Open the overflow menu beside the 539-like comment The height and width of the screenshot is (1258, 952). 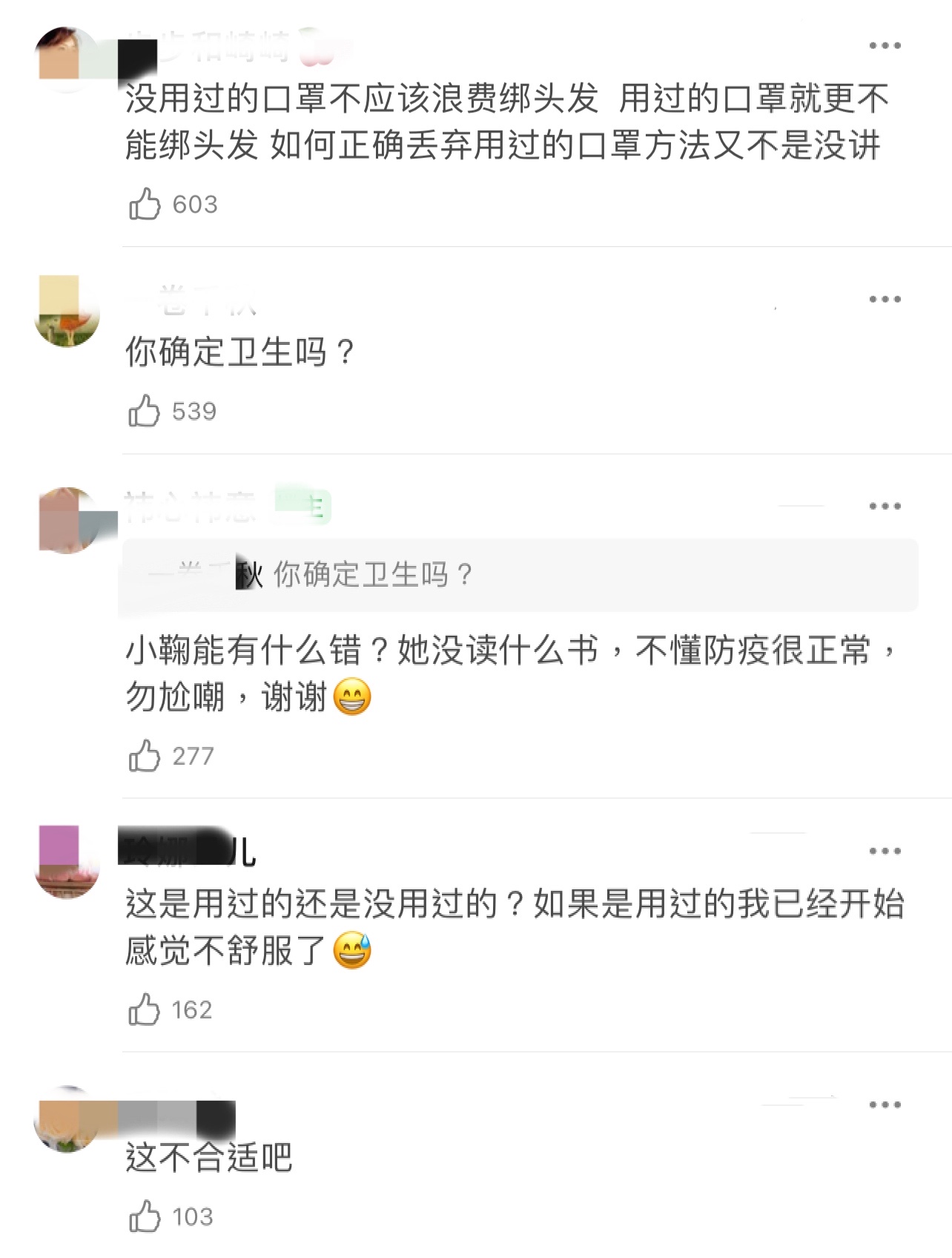[x=885, y=300]
